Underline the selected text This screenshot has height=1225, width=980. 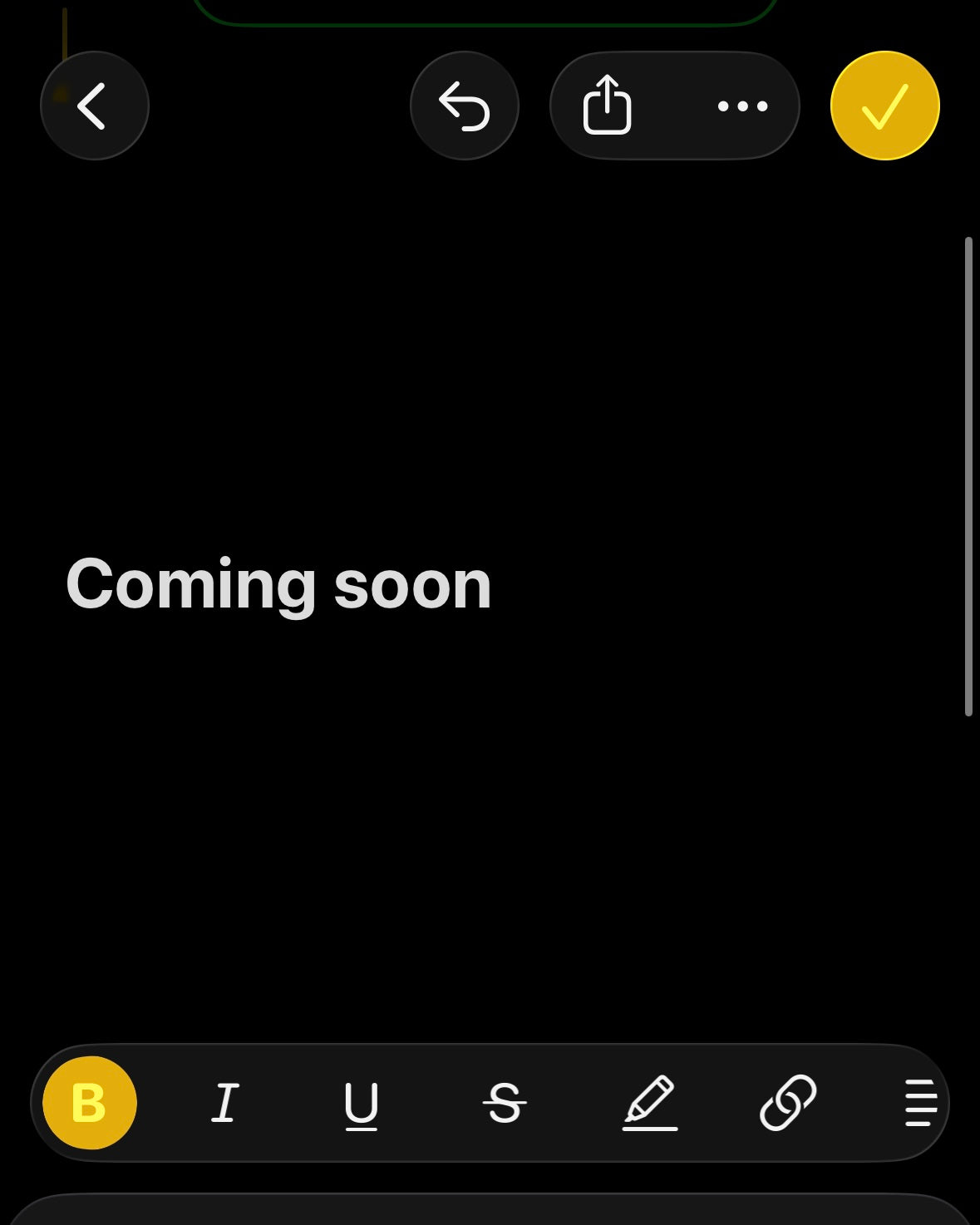[361, 1104]
